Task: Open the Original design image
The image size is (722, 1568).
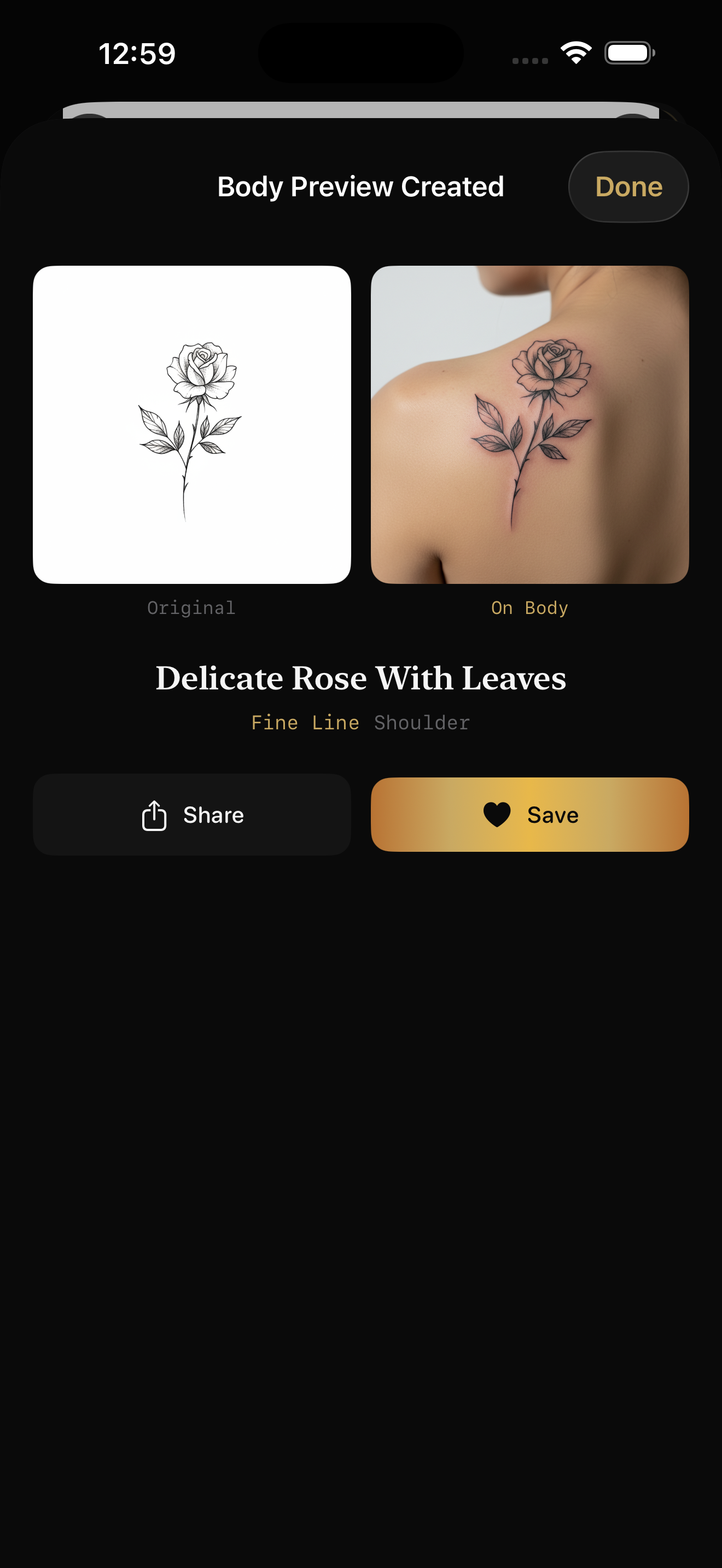Action: pos(192,424)
